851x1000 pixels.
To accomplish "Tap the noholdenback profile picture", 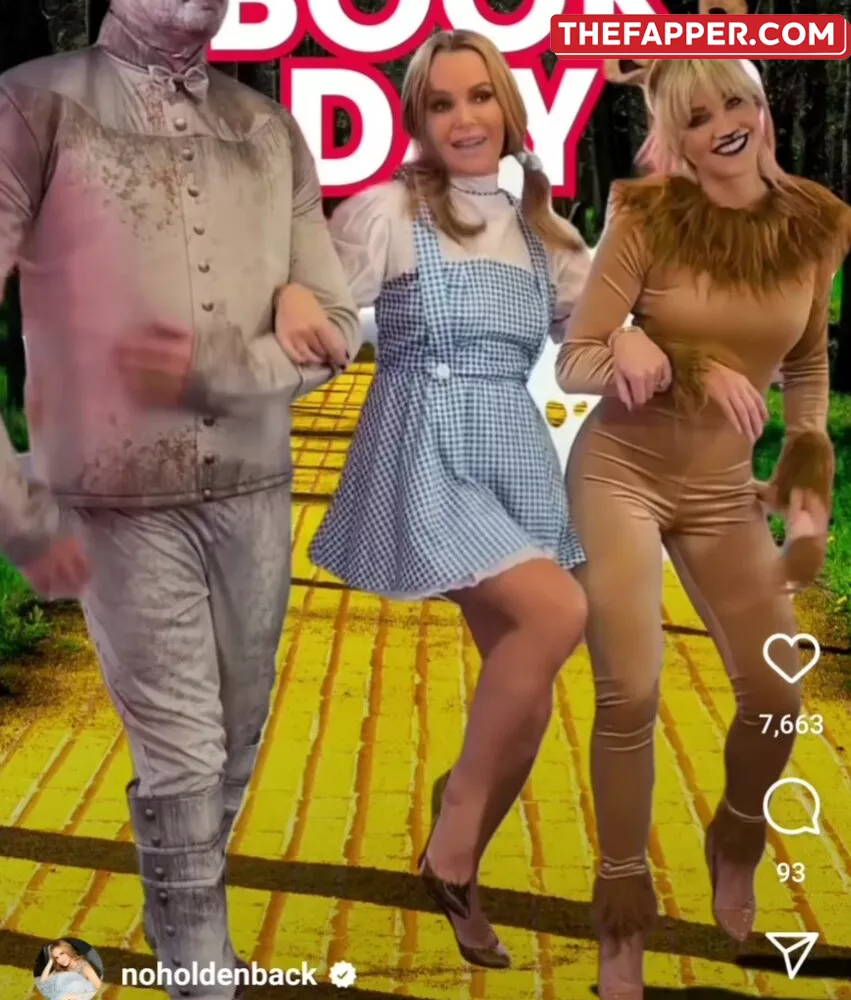I will pos(68,970).
